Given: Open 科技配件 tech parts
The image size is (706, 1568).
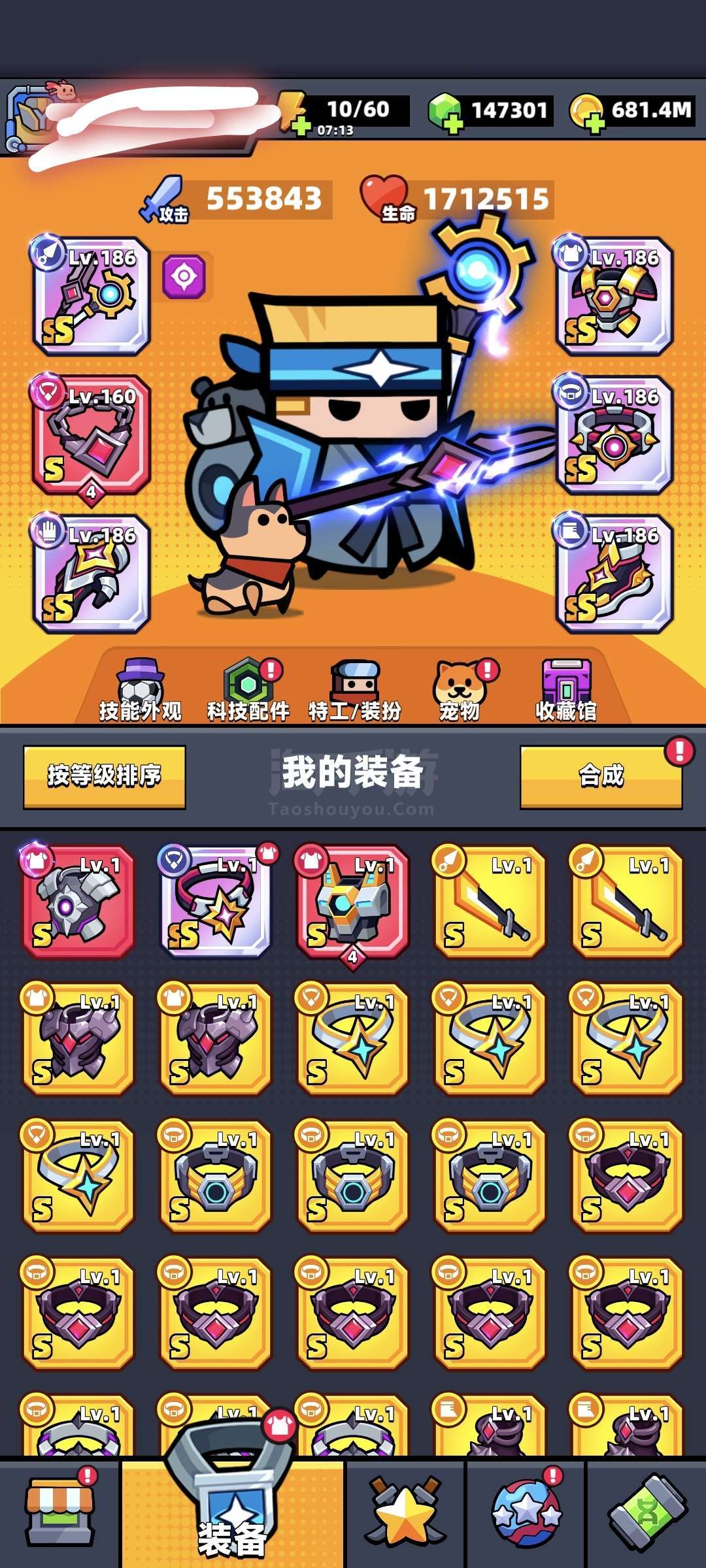Looking at the screenshot, I should (248, 691).
